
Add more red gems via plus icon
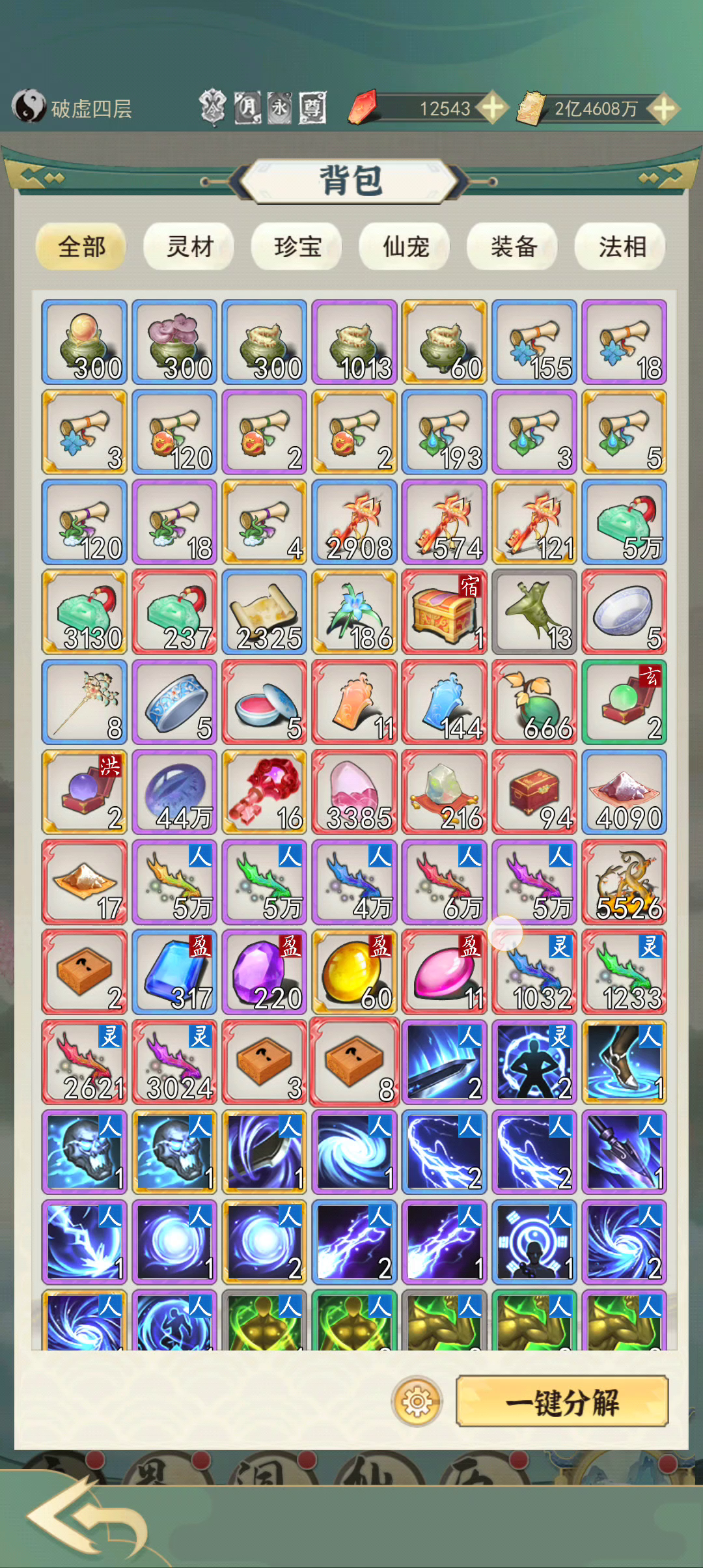tap(493, 108)
